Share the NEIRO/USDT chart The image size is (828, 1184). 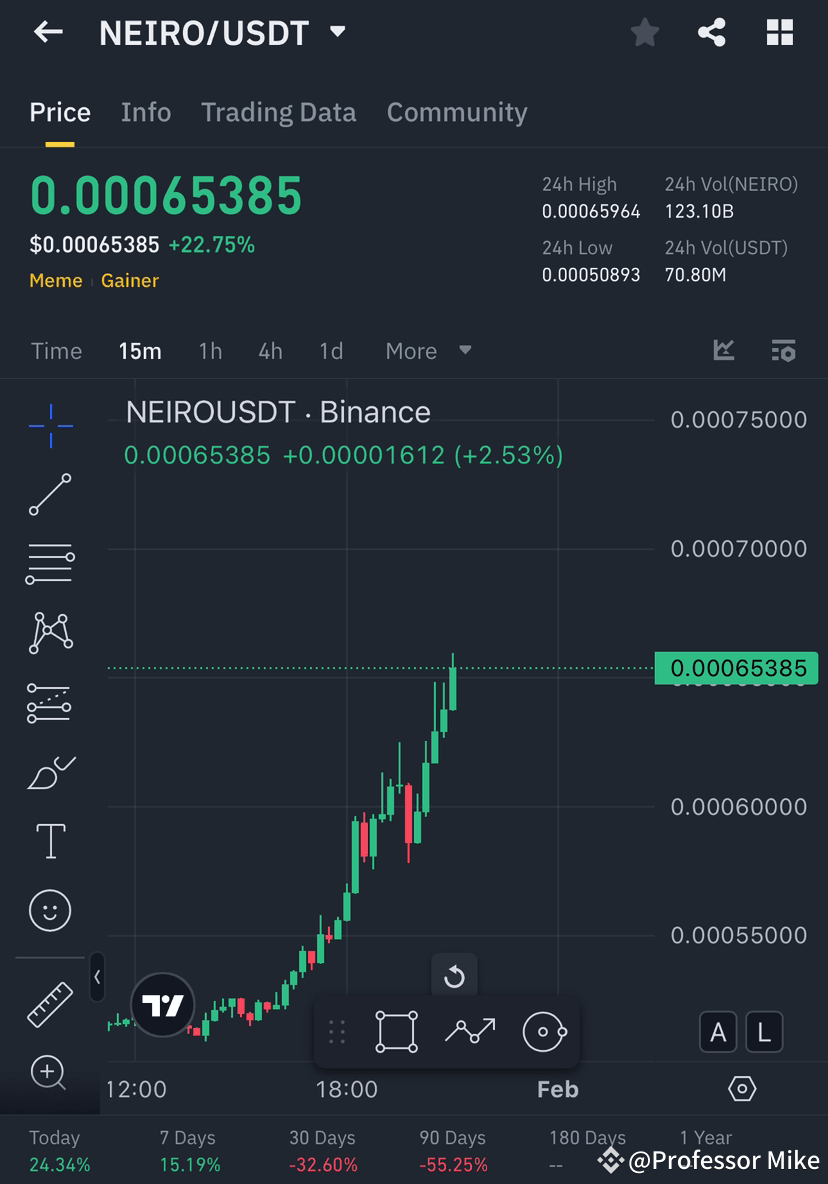coord(712,31)
